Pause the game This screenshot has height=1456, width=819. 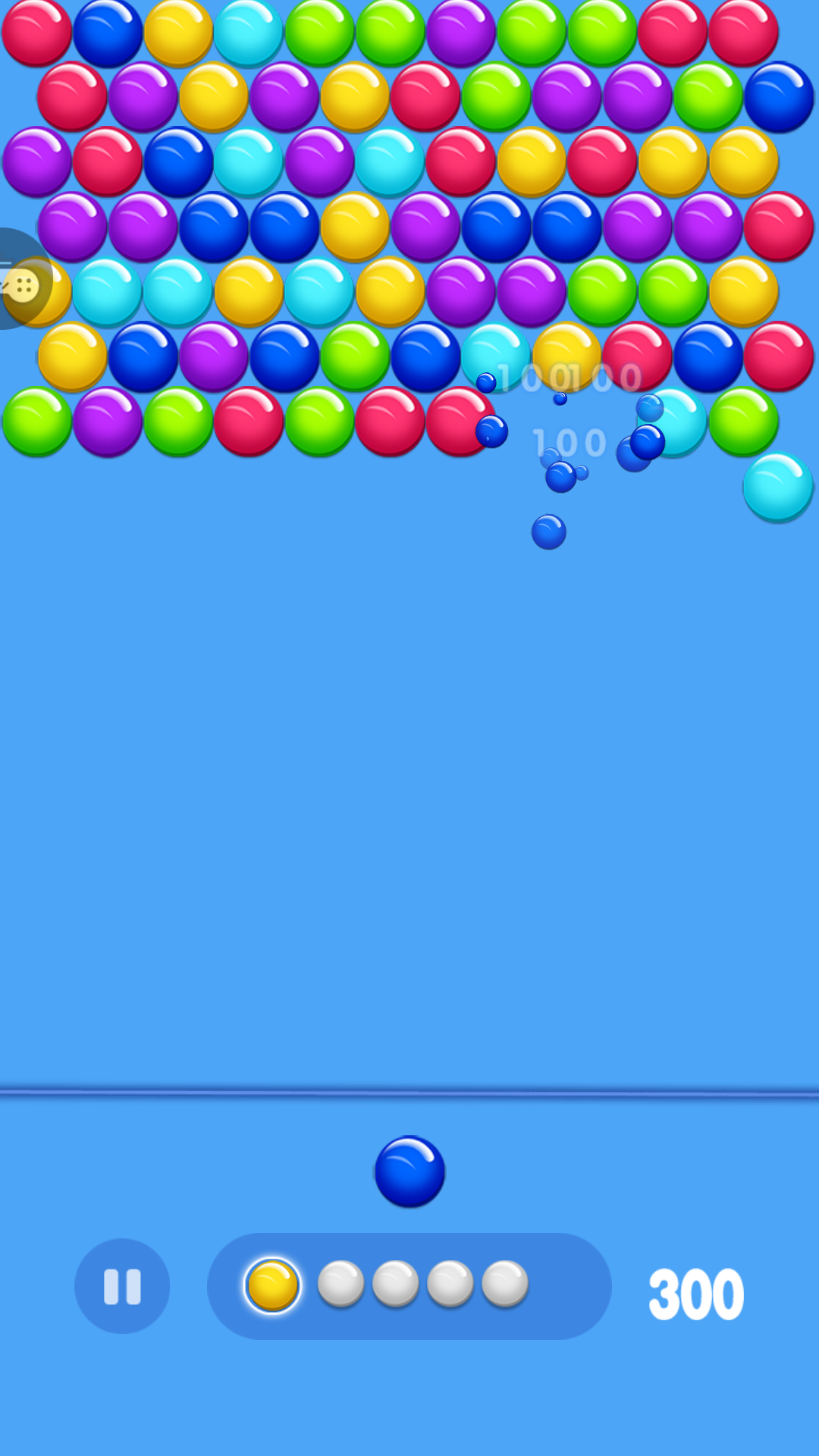tap(121, 1285)
